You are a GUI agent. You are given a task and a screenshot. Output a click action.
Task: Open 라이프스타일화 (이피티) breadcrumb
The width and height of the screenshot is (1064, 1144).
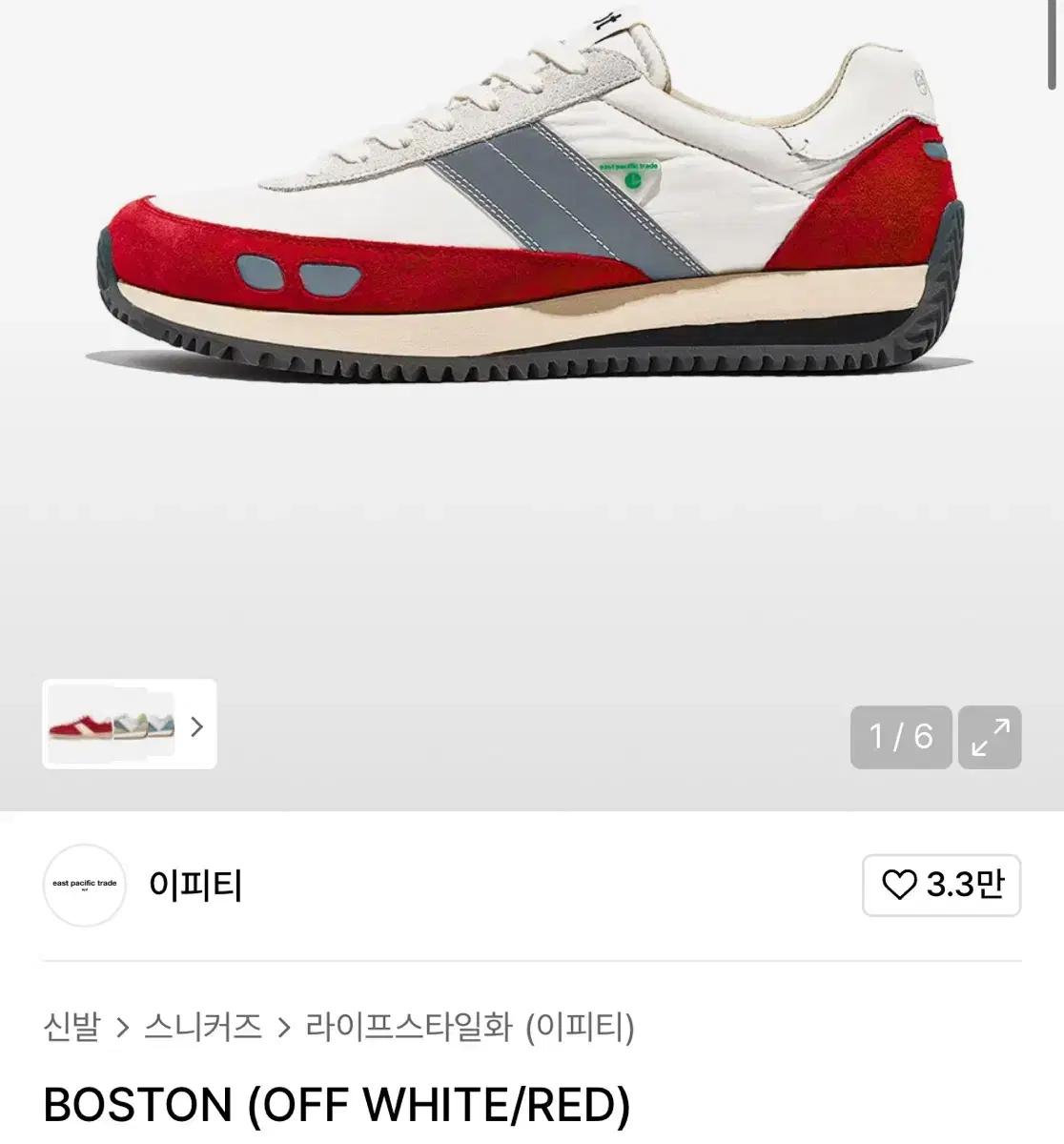(469, 1027)
